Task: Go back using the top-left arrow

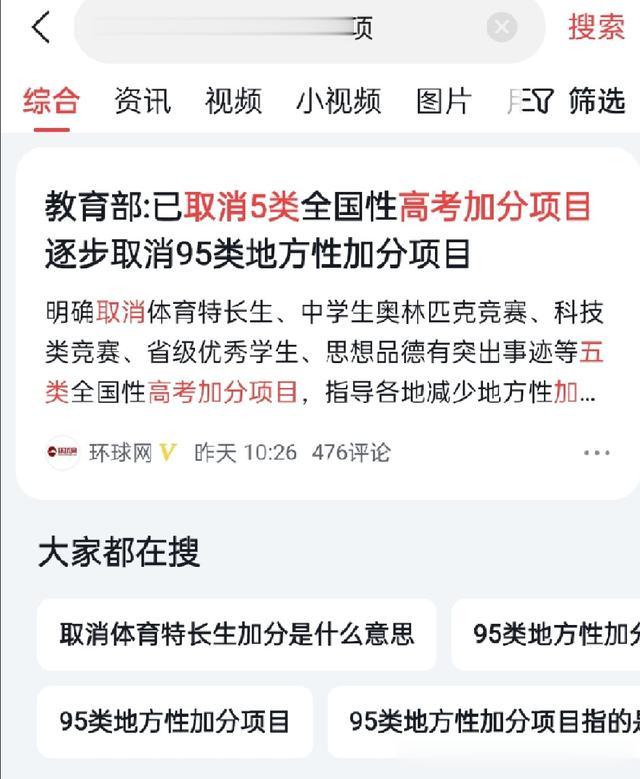Action: point(40,28)
